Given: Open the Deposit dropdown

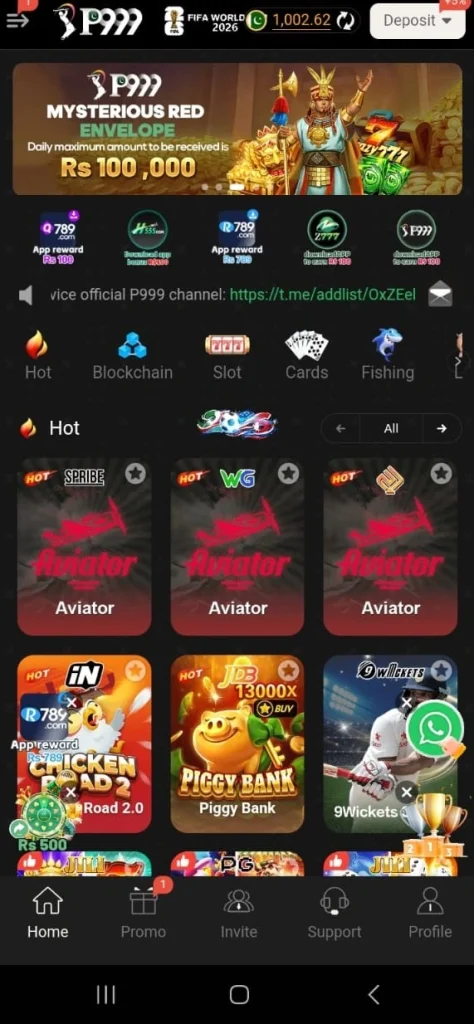Looking at the screenshot, I should [x=417, y=20].
